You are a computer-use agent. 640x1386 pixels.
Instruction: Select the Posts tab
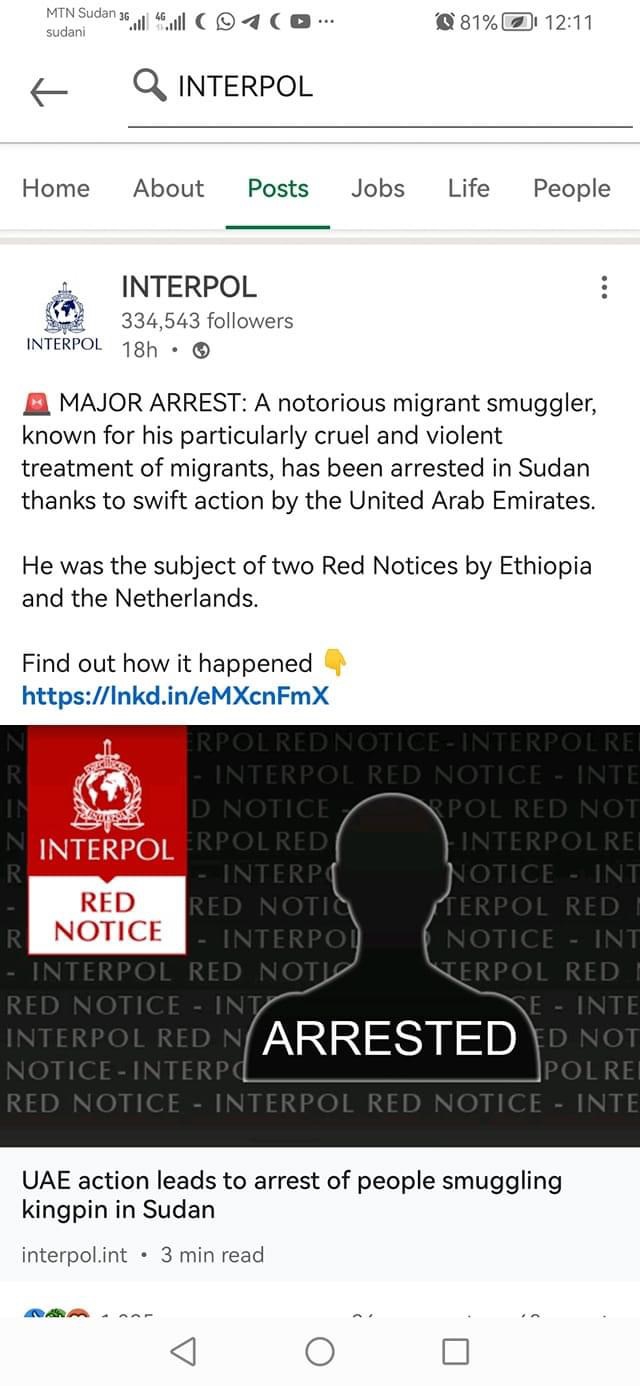coord(278,188)
